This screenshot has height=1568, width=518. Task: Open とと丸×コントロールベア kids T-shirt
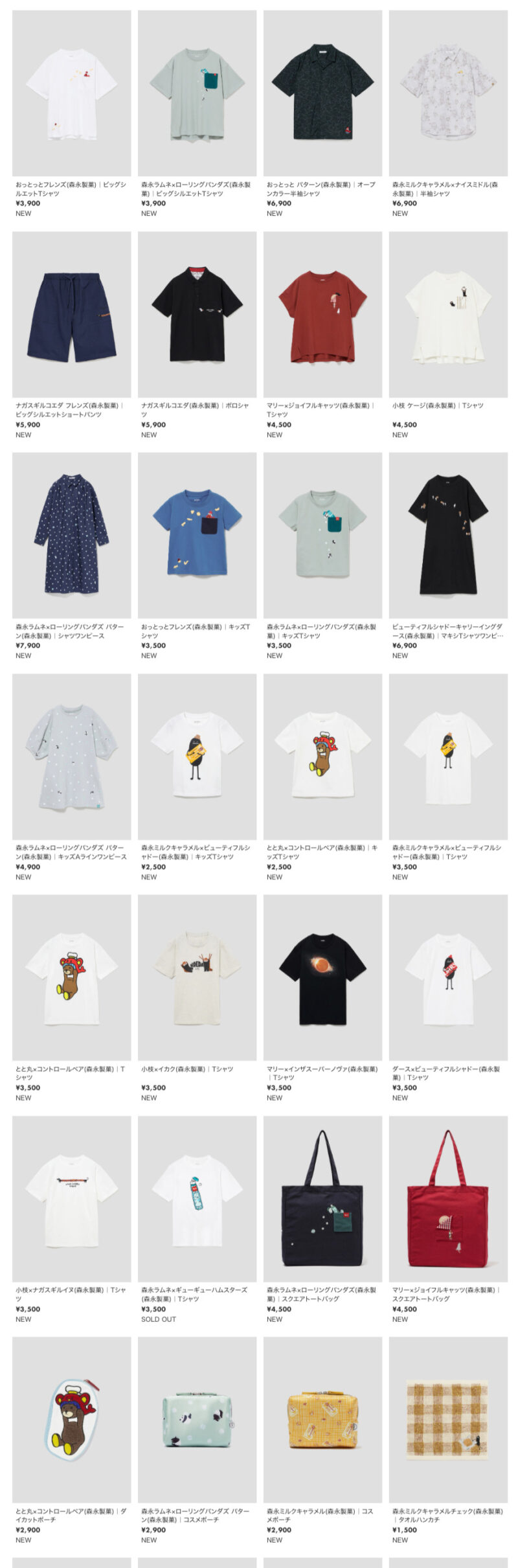coord(322,756)
